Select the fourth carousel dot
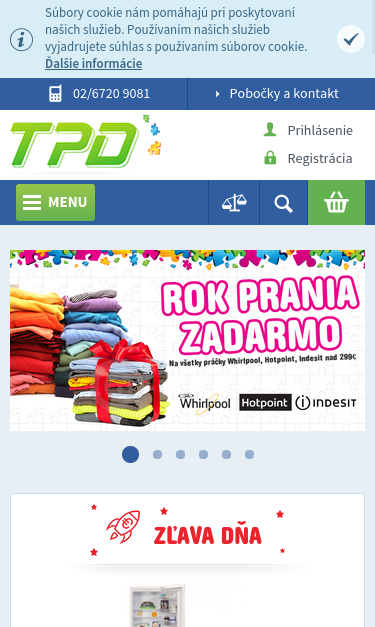Viewport: 375px width, 627px height. [203, 455]
